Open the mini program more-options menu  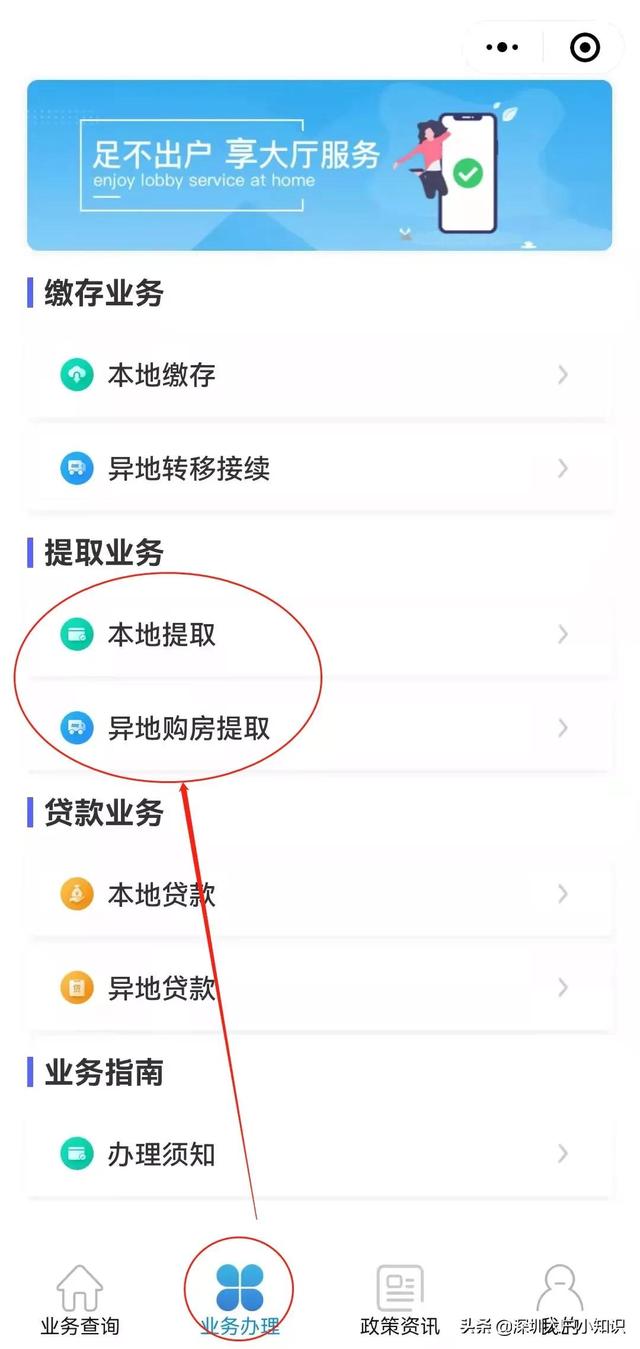pyautogui.click(x=502, y=47)
